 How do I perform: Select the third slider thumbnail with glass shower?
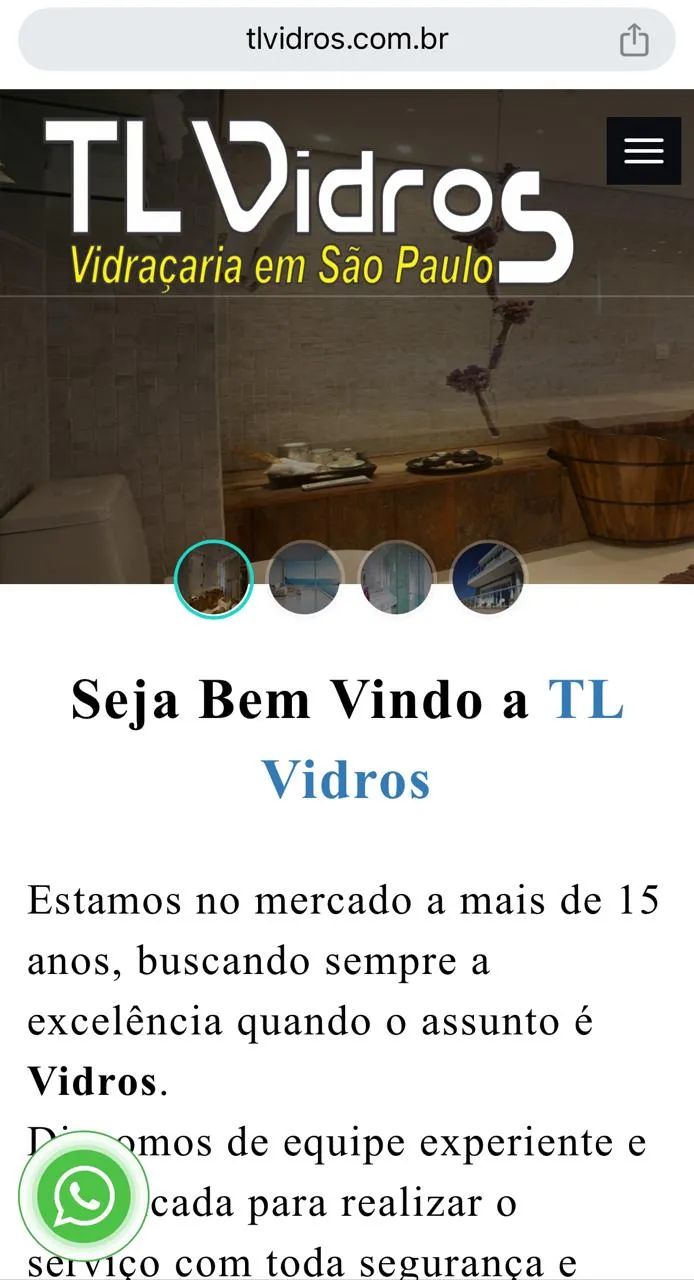(x=397, y=579)
